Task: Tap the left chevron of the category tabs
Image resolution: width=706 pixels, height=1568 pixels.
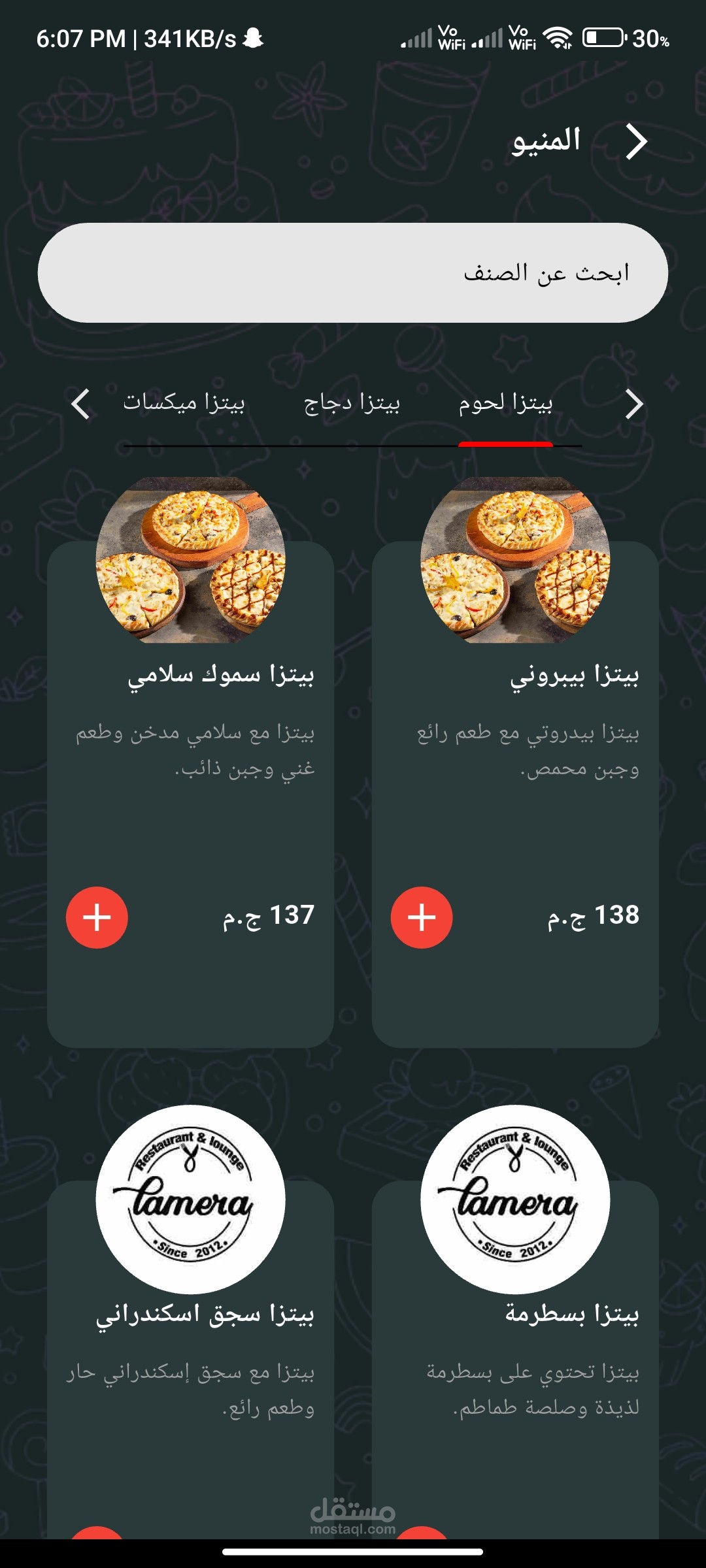Action: click(x=80, y=404)
